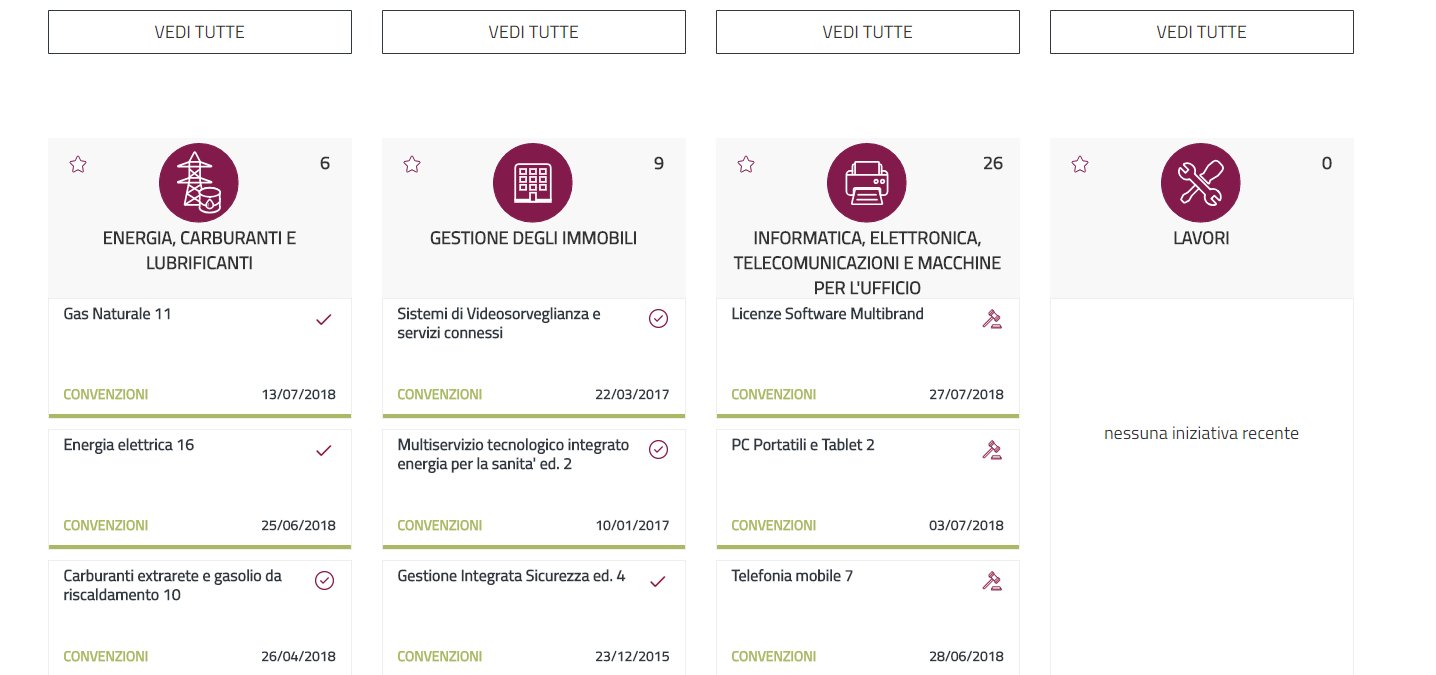This screenshot has height=675, width=1436.
Task: Open the Energia elettrica 16 card
Action: click(x=129, y=445)
